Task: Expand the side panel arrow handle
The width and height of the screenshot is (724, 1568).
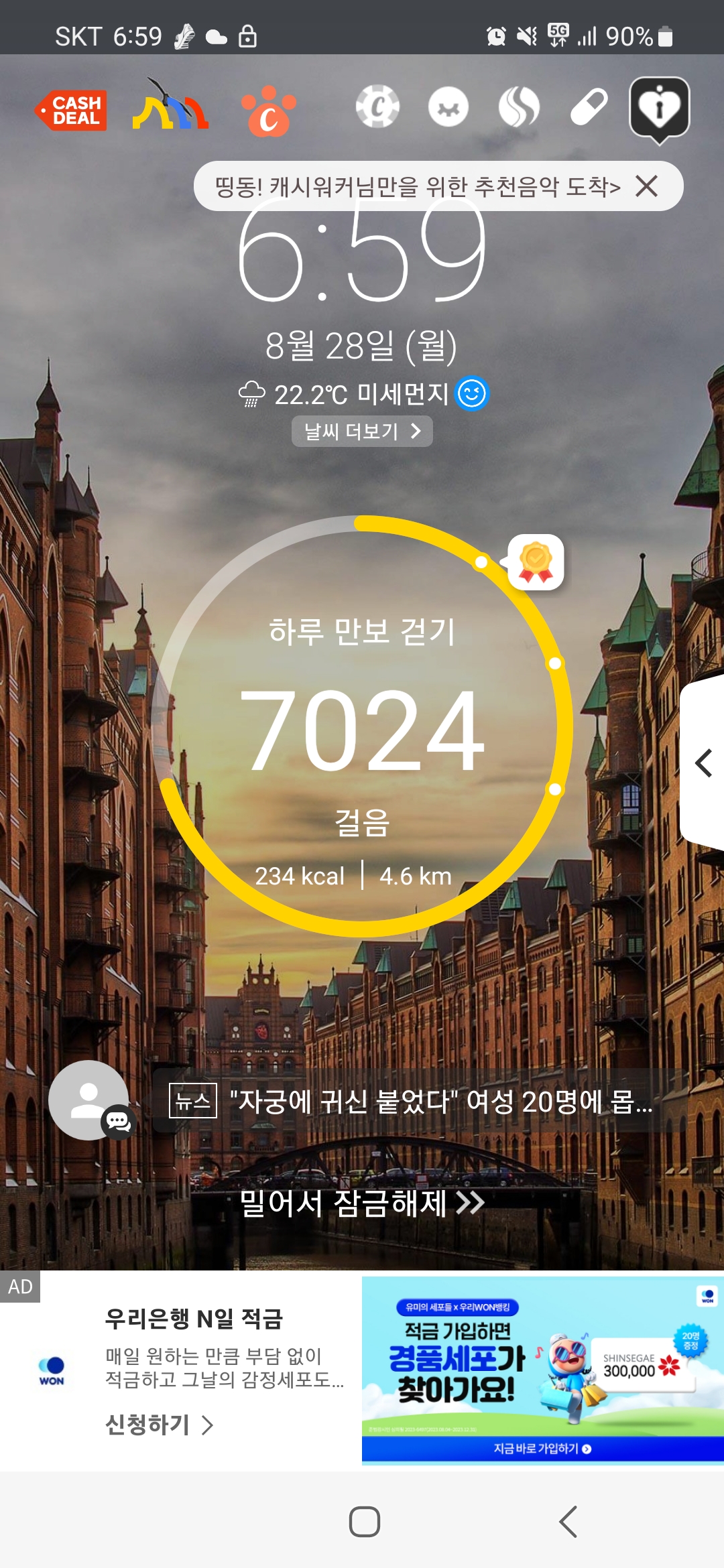Action: pyautogui.click(x=703, y=763)
